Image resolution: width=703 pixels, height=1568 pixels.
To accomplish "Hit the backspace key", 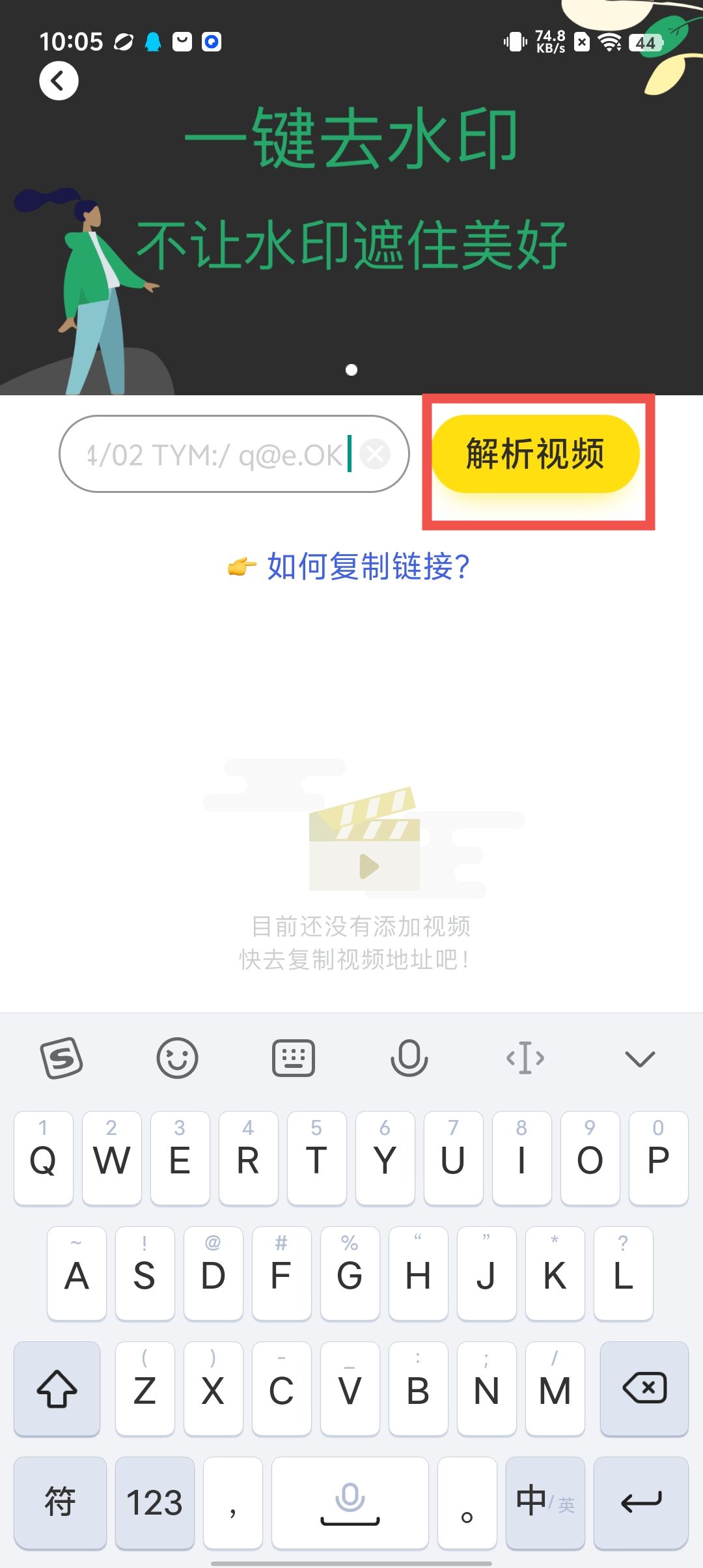I will pyautogui.click(x=644, y=1388).
